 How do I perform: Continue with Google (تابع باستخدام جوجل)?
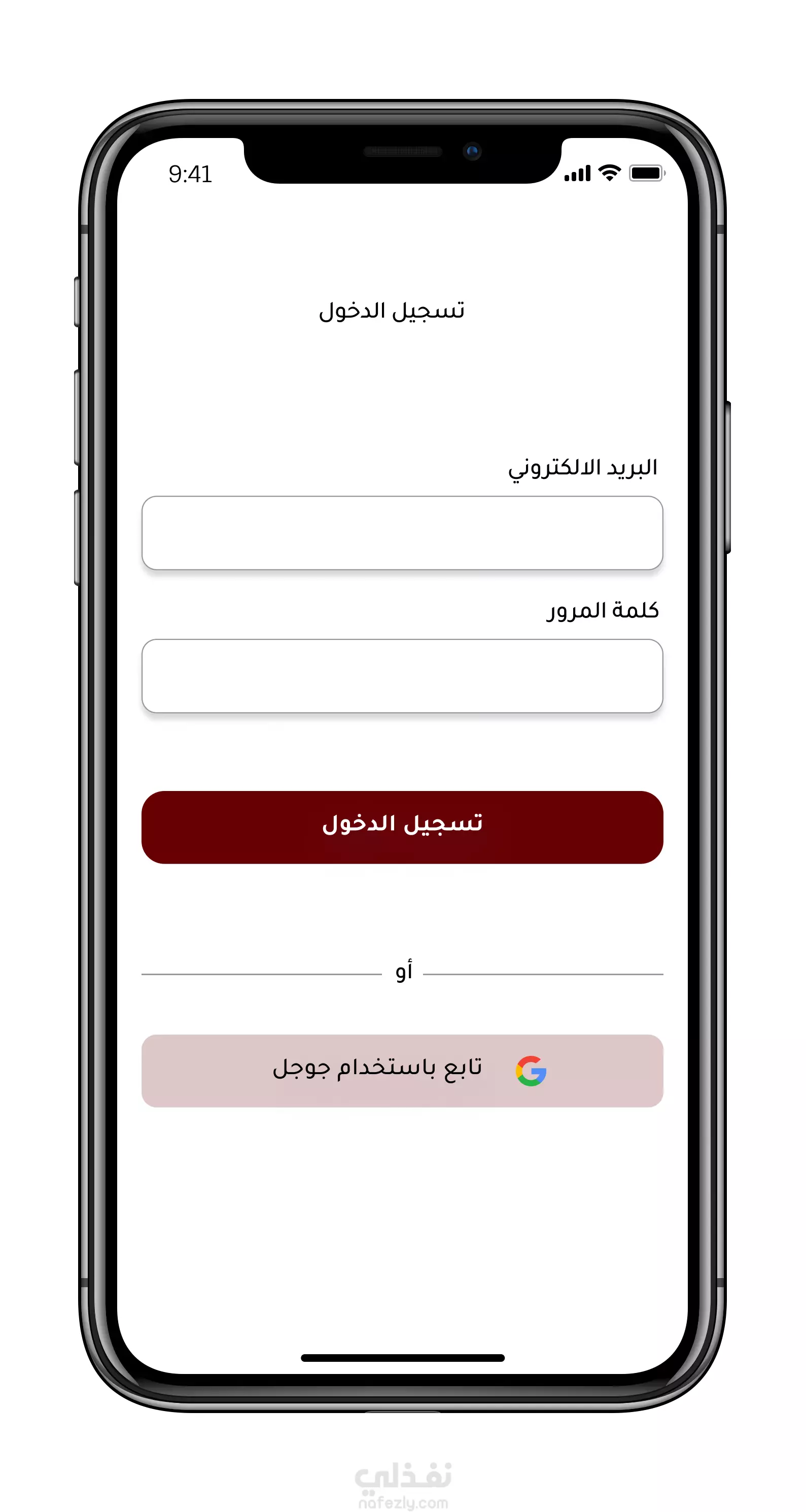[x=402, y=1071]
